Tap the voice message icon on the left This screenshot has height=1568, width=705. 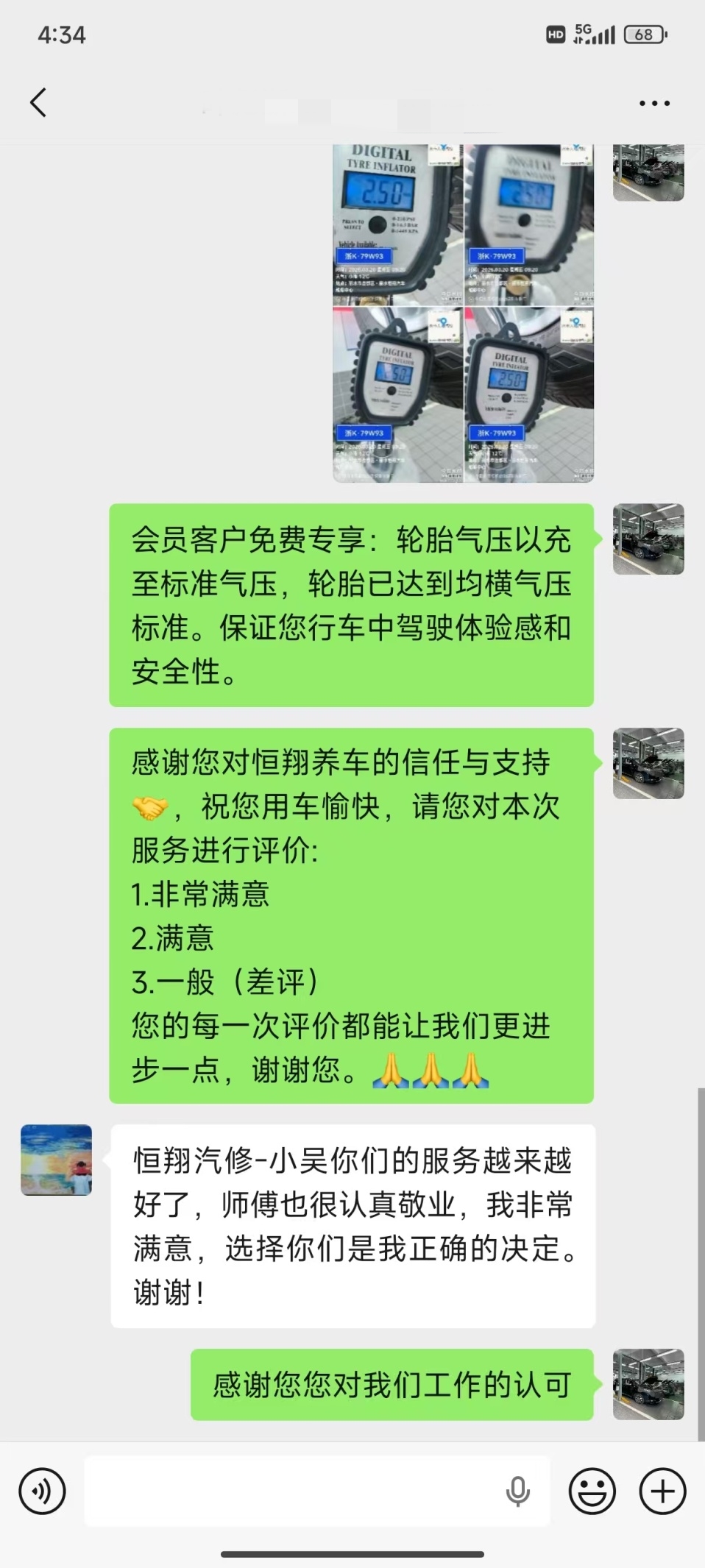tap(42, 1491)
